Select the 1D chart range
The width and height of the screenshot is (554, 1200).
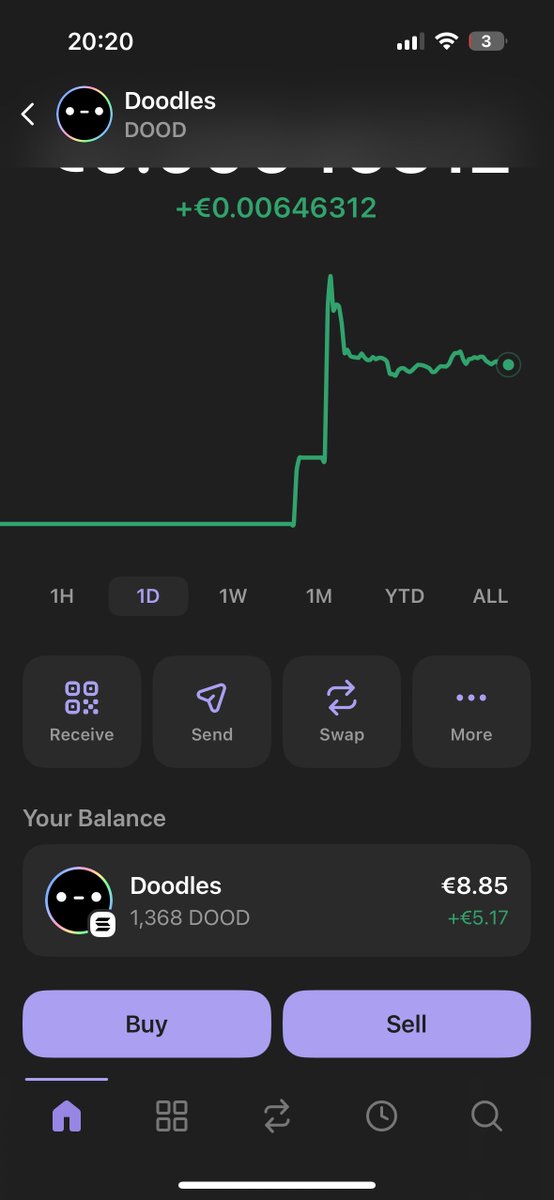[148, 596]
